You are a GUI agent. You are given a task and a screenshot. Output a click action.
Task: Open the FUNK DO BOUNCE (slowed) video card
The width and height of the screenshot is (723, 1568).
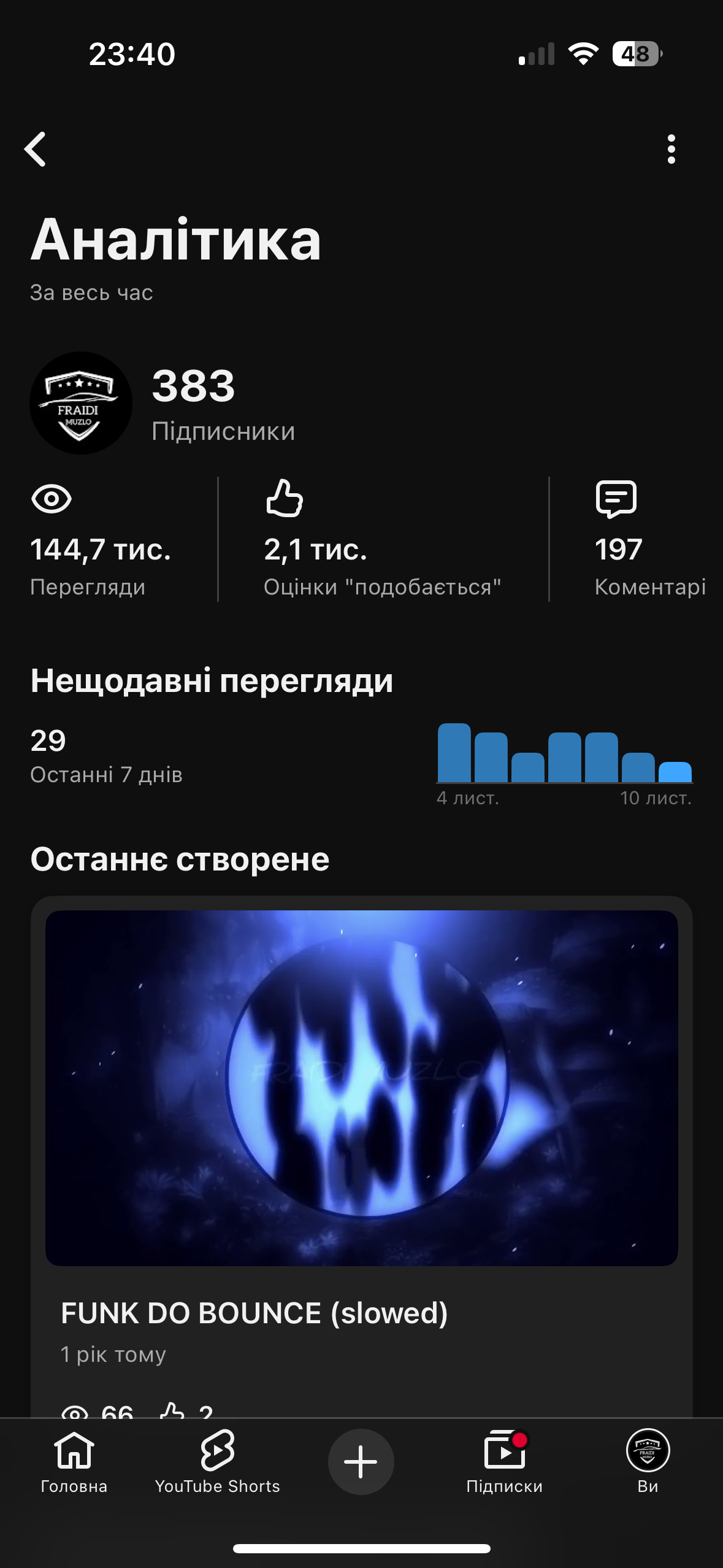pos(361,1087)
